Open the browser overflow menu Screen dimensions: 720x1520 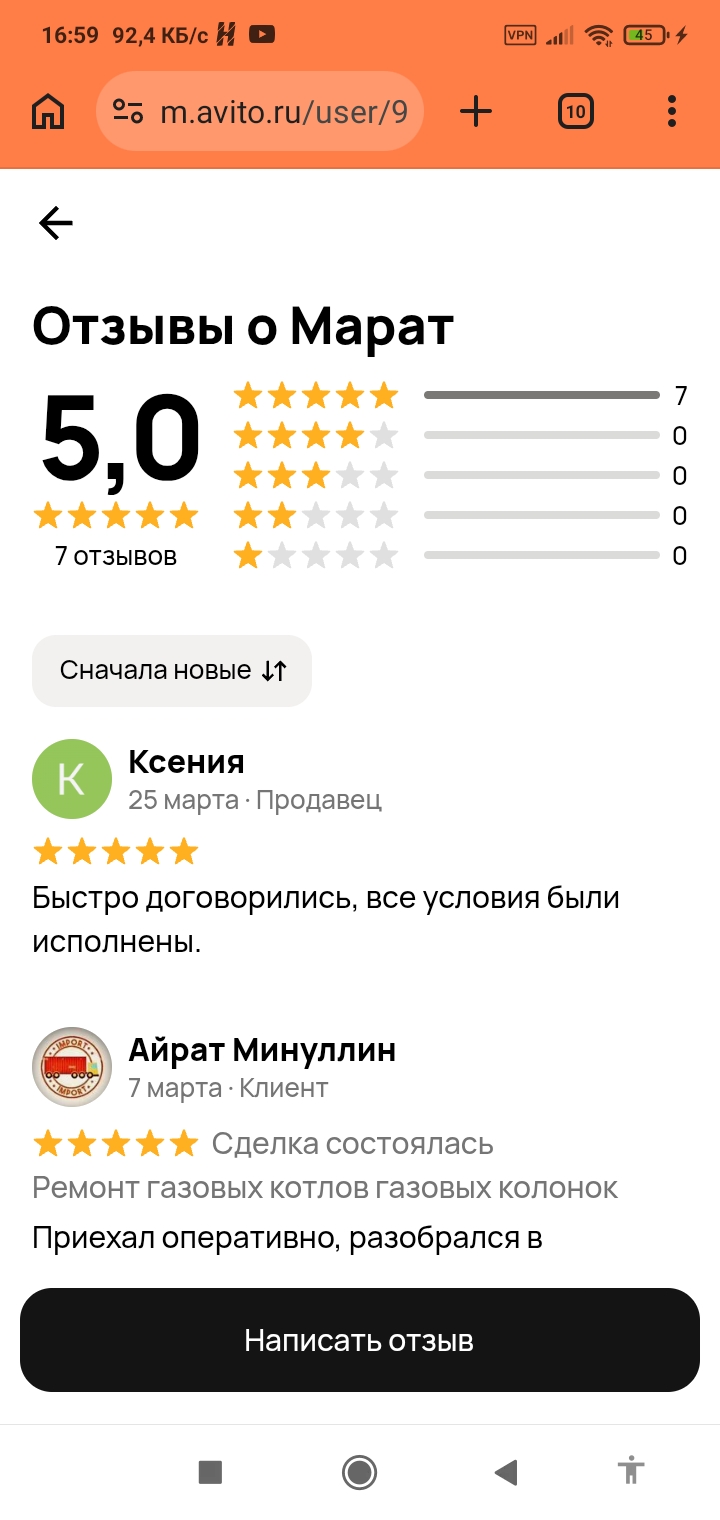[x=672, y=112]
